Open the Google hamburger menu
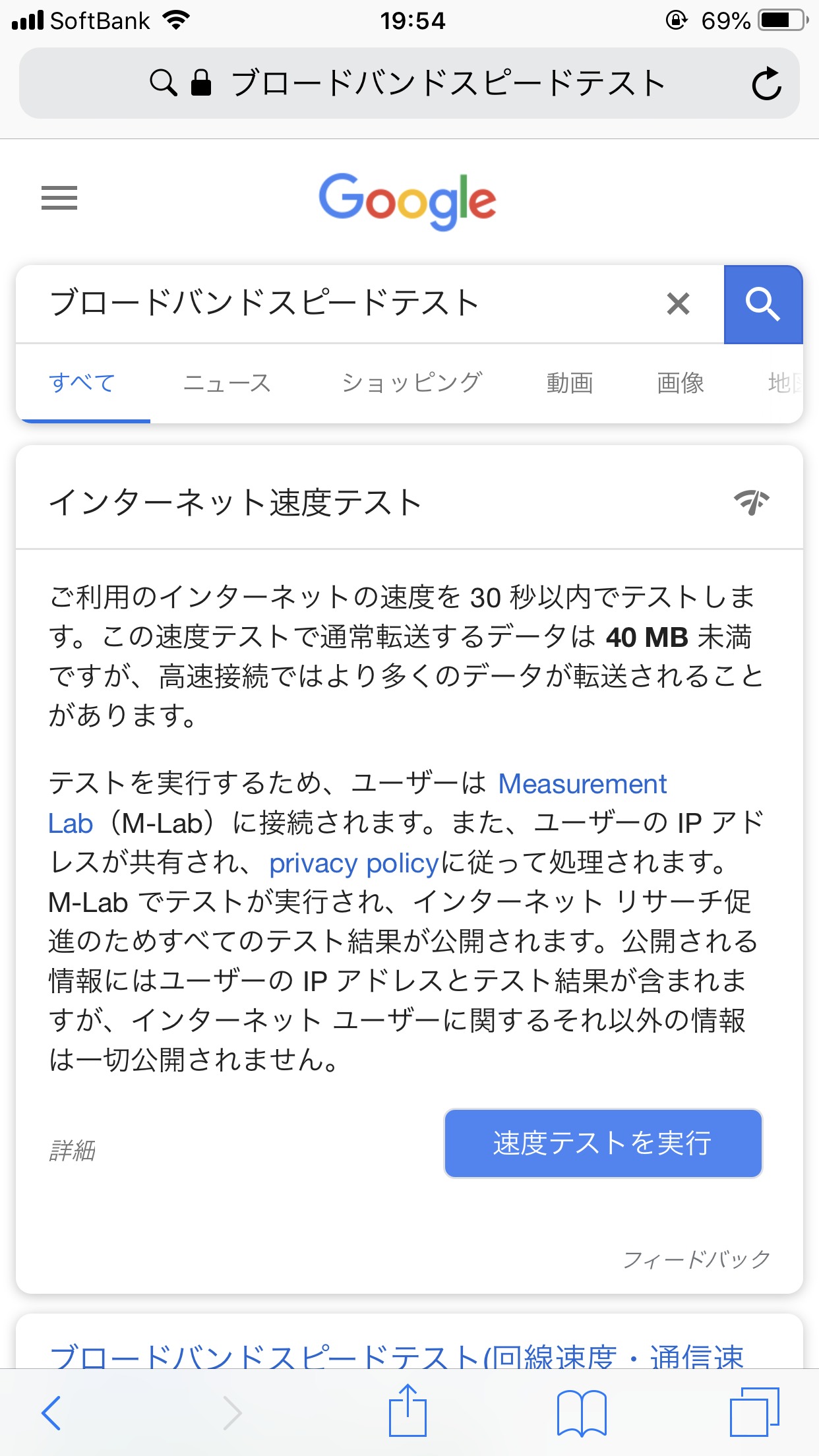Screen dimensions: 819x1456 59,198
